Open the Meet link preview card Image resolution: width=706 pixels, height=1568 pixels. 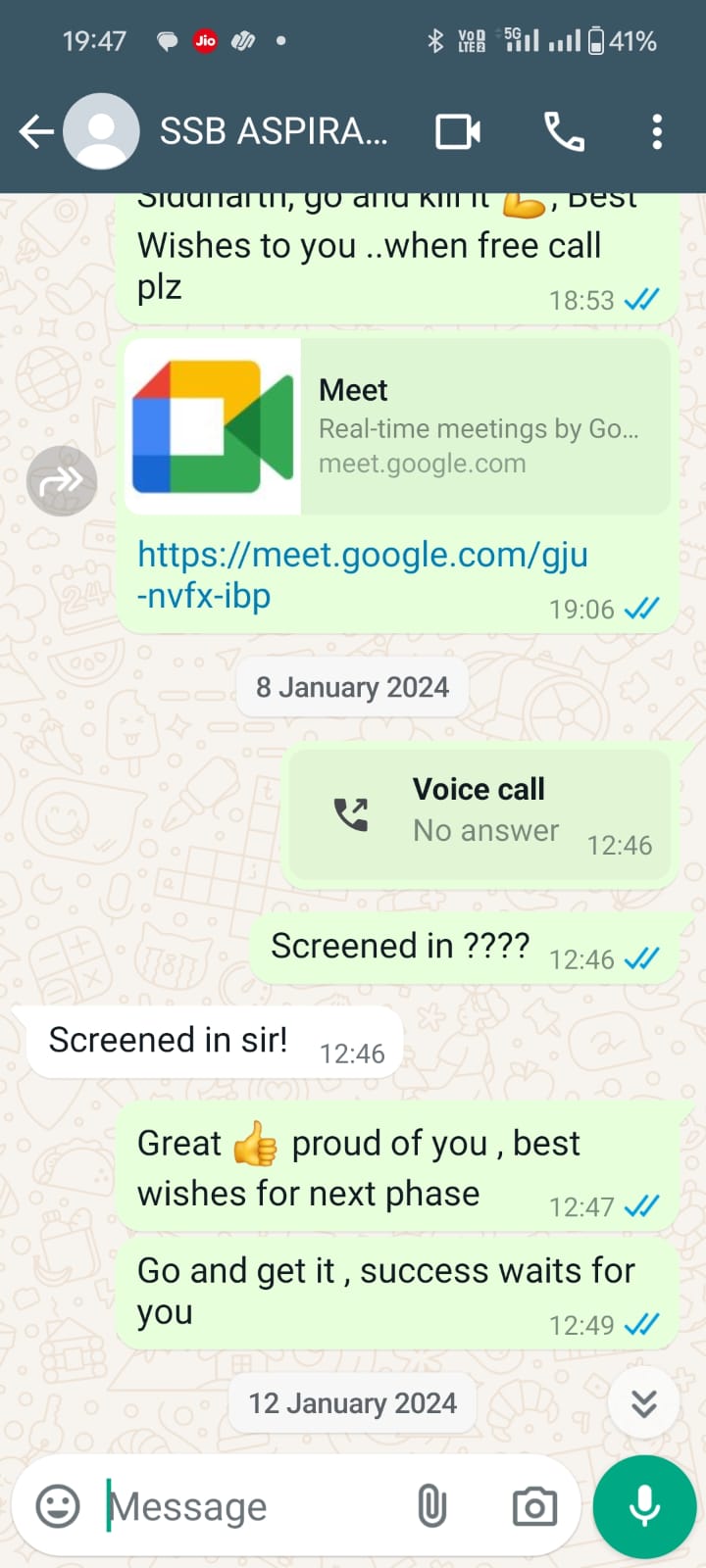397,426
